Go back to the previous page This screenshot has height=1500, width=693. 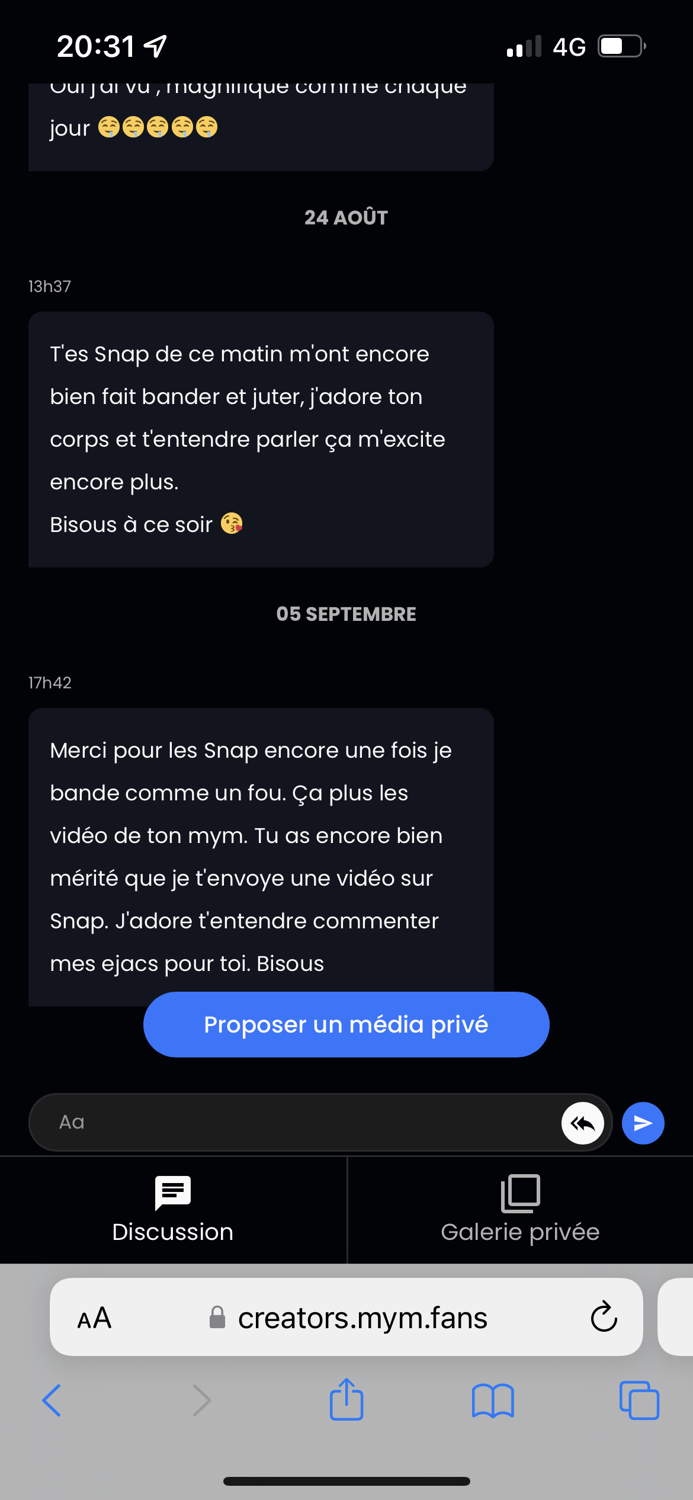click(52, 1400)
